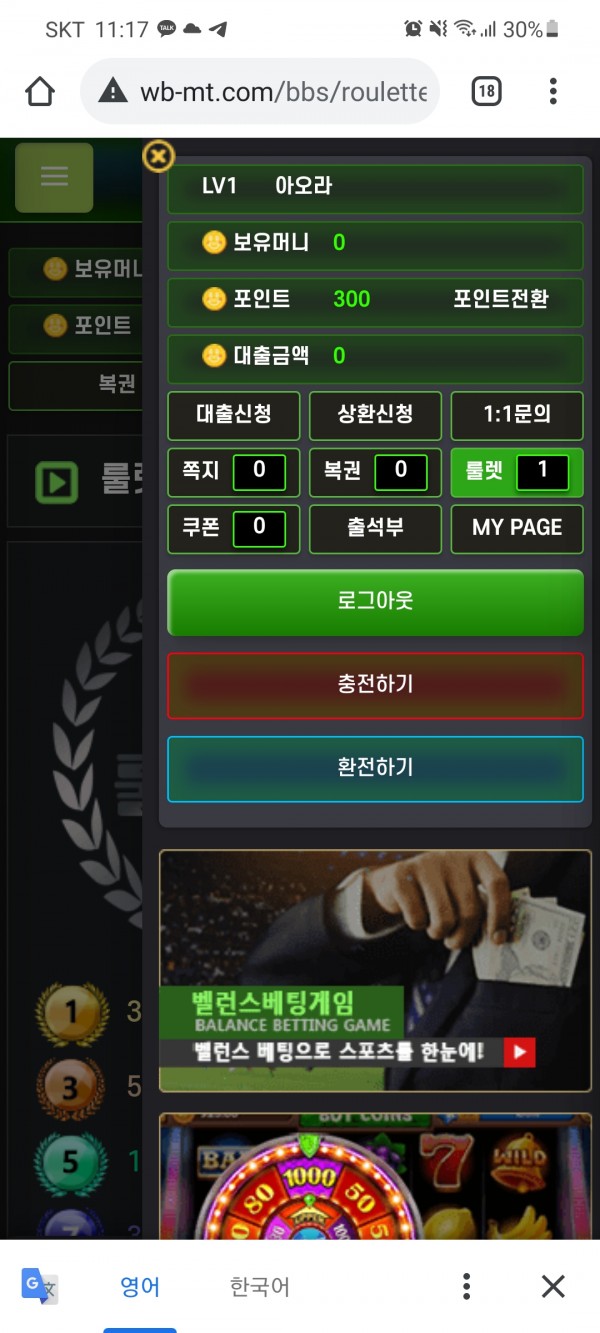View your 쿠폰 coupons

233,527
